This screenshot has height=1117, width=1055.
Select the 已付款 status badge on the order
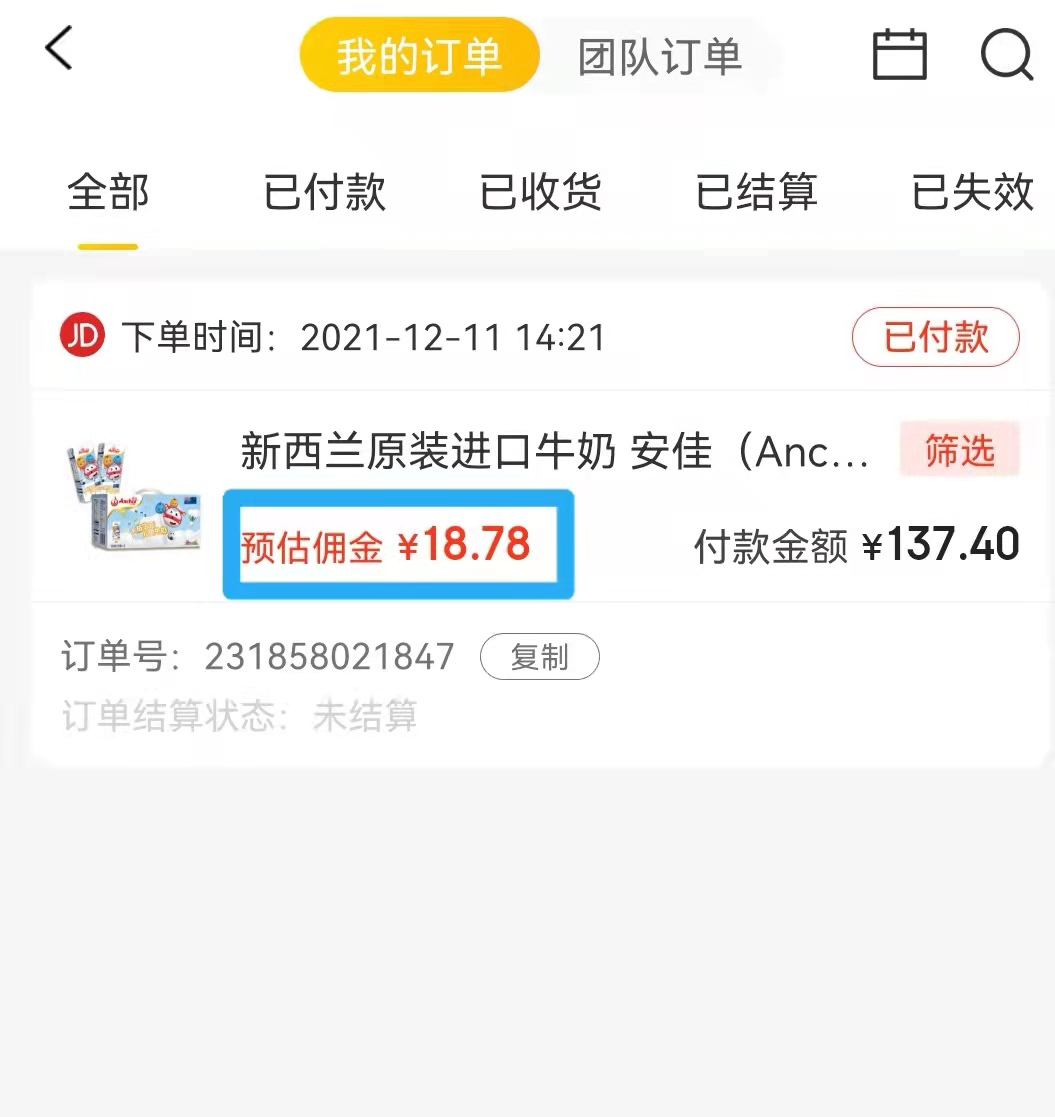(x=934, y=338)
